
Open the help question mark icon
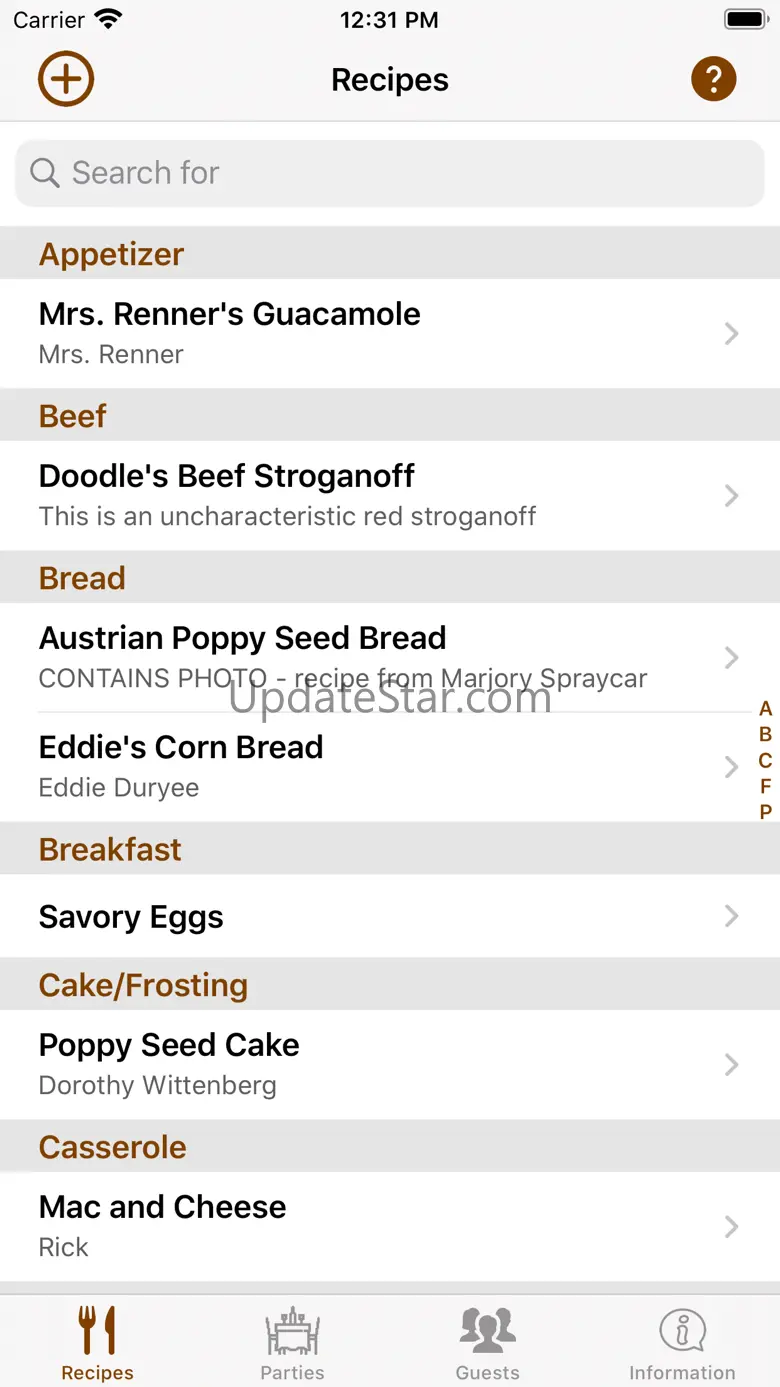[x=713, y=79]
